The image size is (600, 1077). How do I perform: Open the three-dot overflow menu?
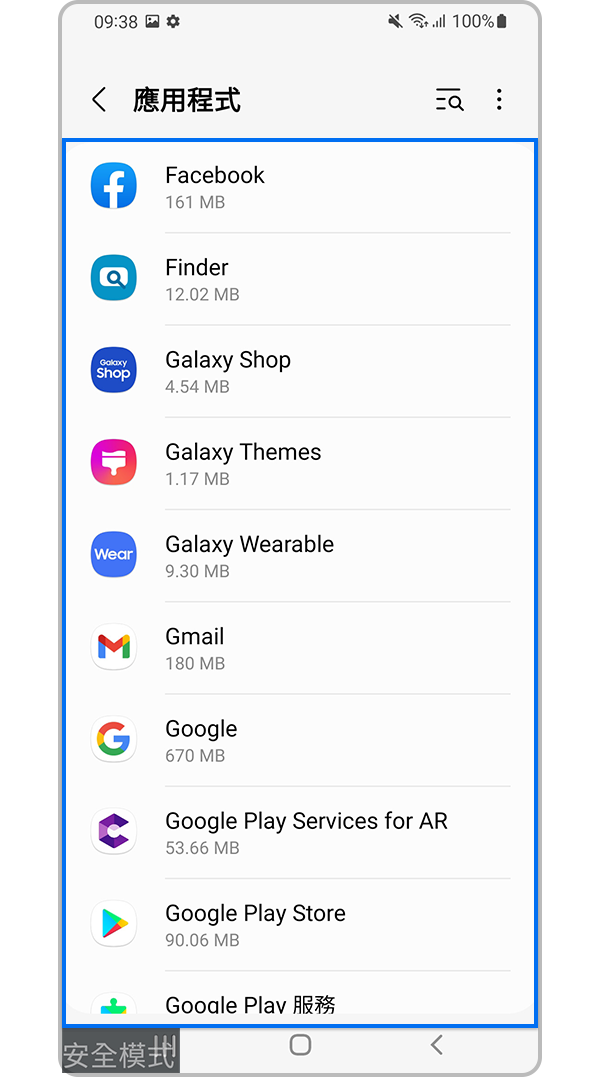499,100
